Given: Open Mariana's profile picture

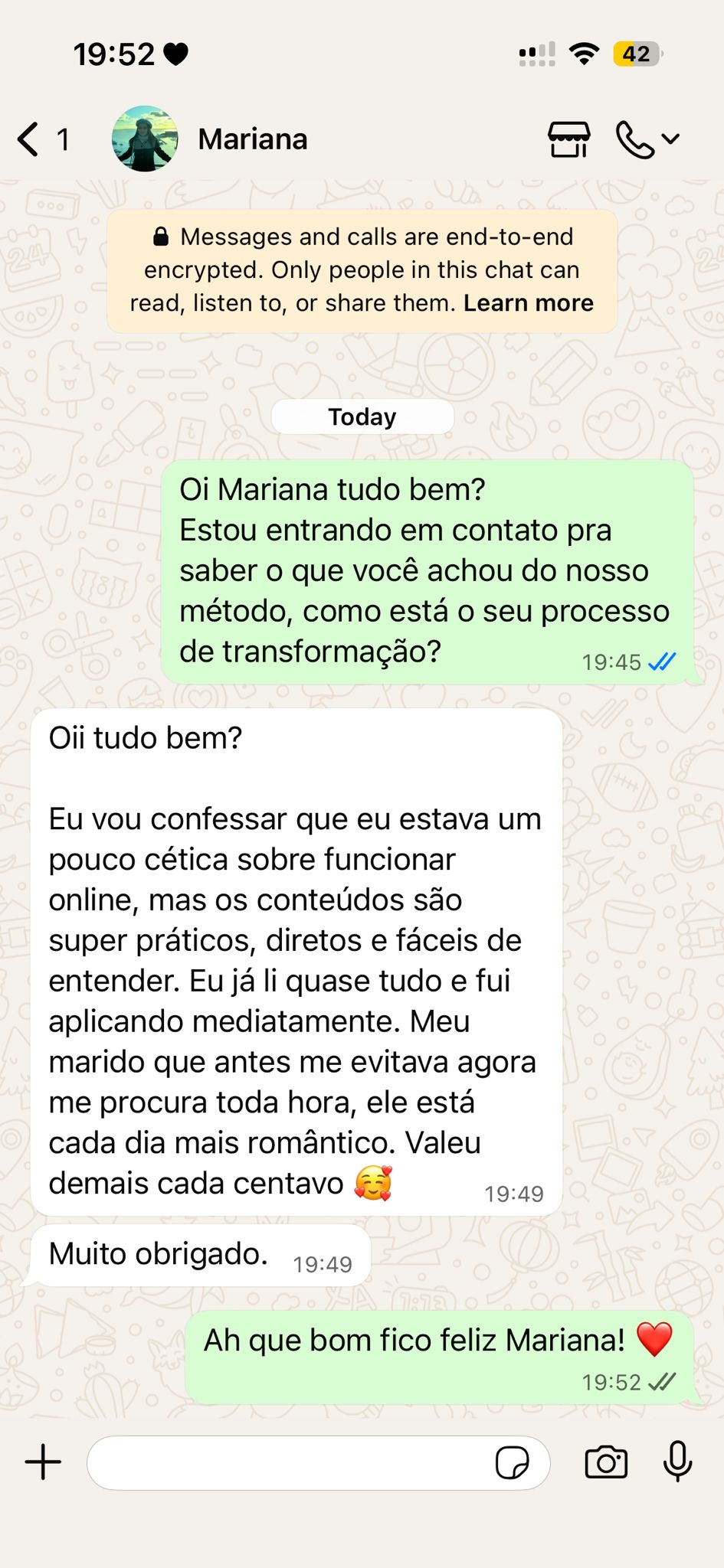Looking at the screenshot, I should tap(145, 139).
